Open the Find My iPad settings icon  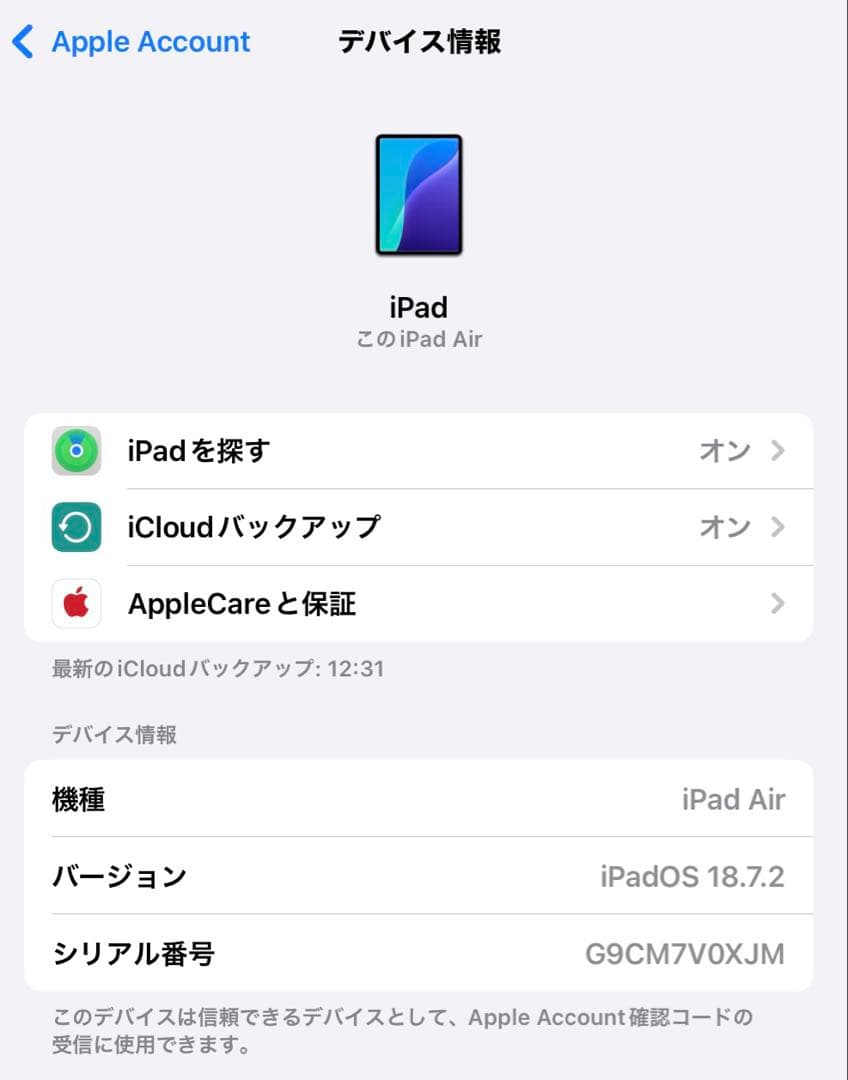[x=77, y=451]
